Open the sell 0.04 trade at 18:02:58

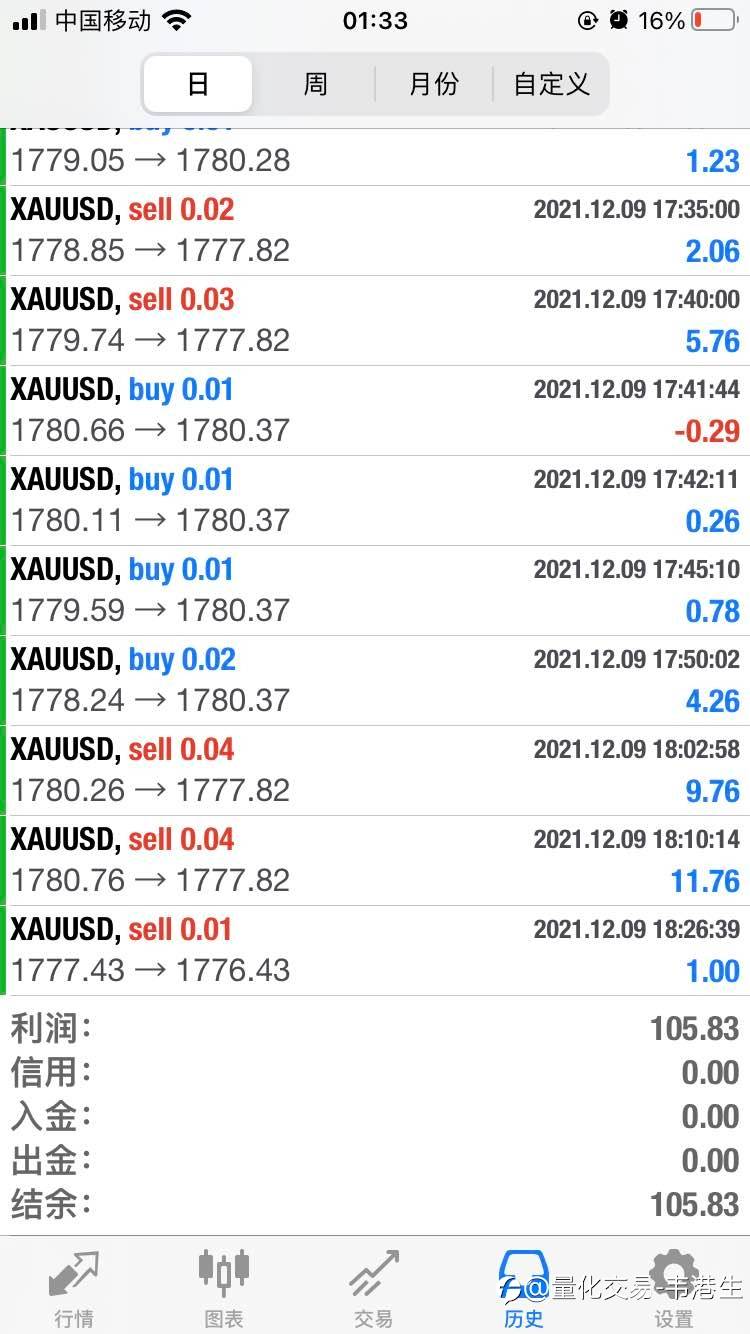375,771
